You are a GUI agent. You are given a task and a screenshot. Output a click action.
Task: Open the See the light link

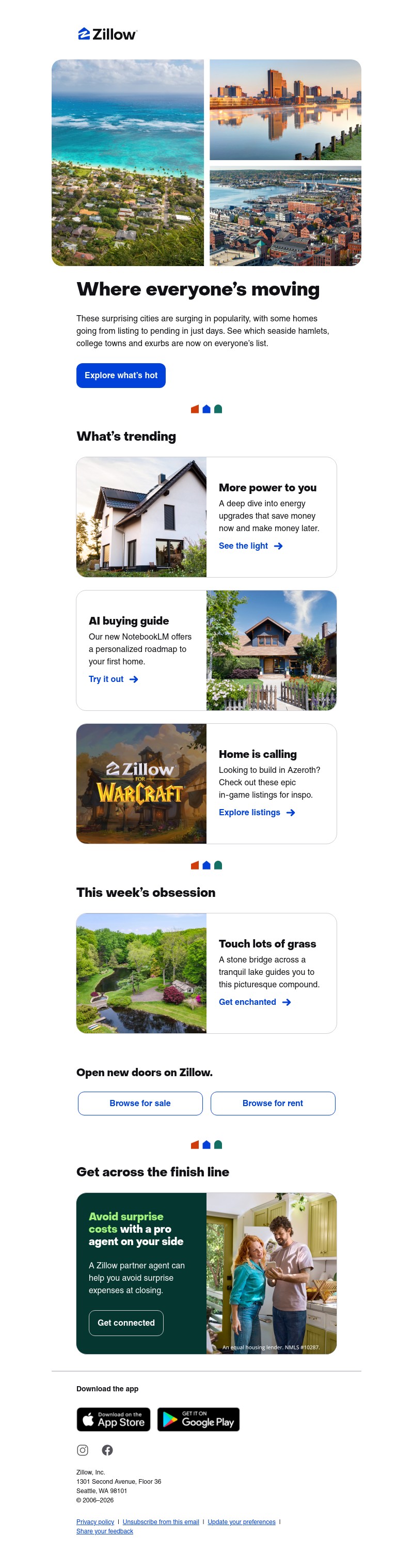(x=250, y=546)
